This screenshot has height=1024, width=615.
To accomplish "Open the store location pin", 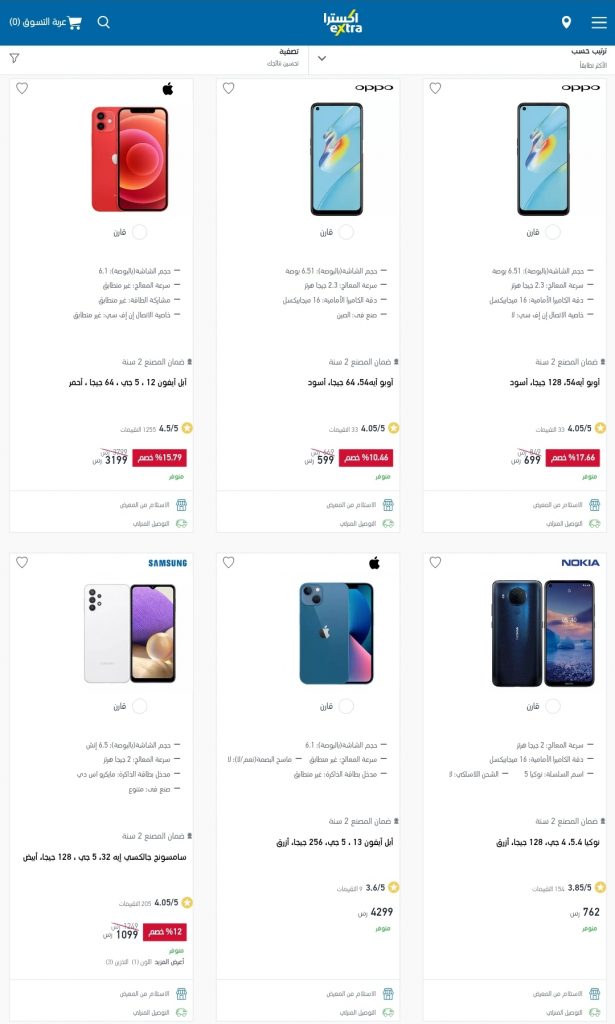I will (566, 22).
